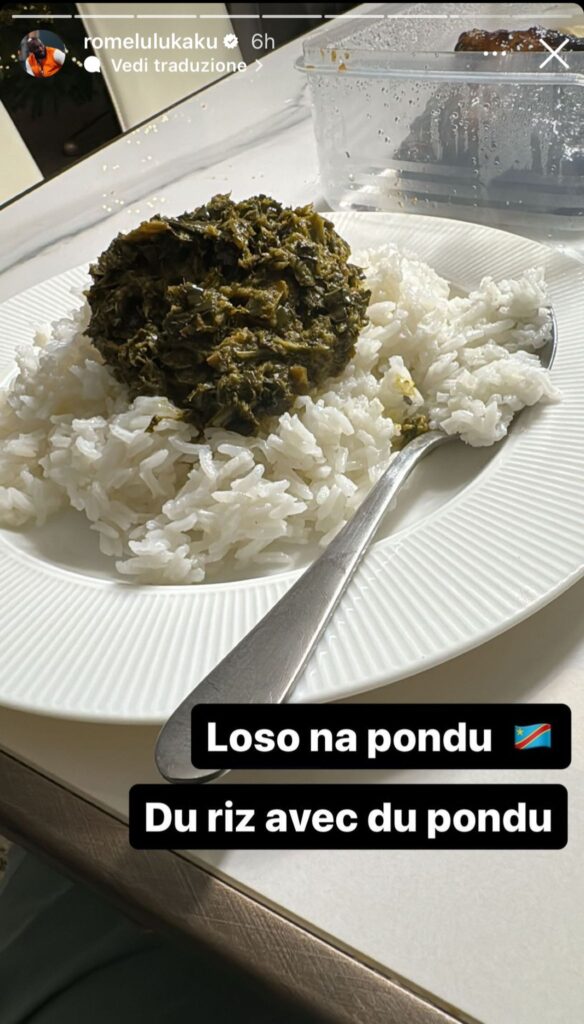Open the story options menu
Screen dimensions: 584x1024
tap(495, 54)
